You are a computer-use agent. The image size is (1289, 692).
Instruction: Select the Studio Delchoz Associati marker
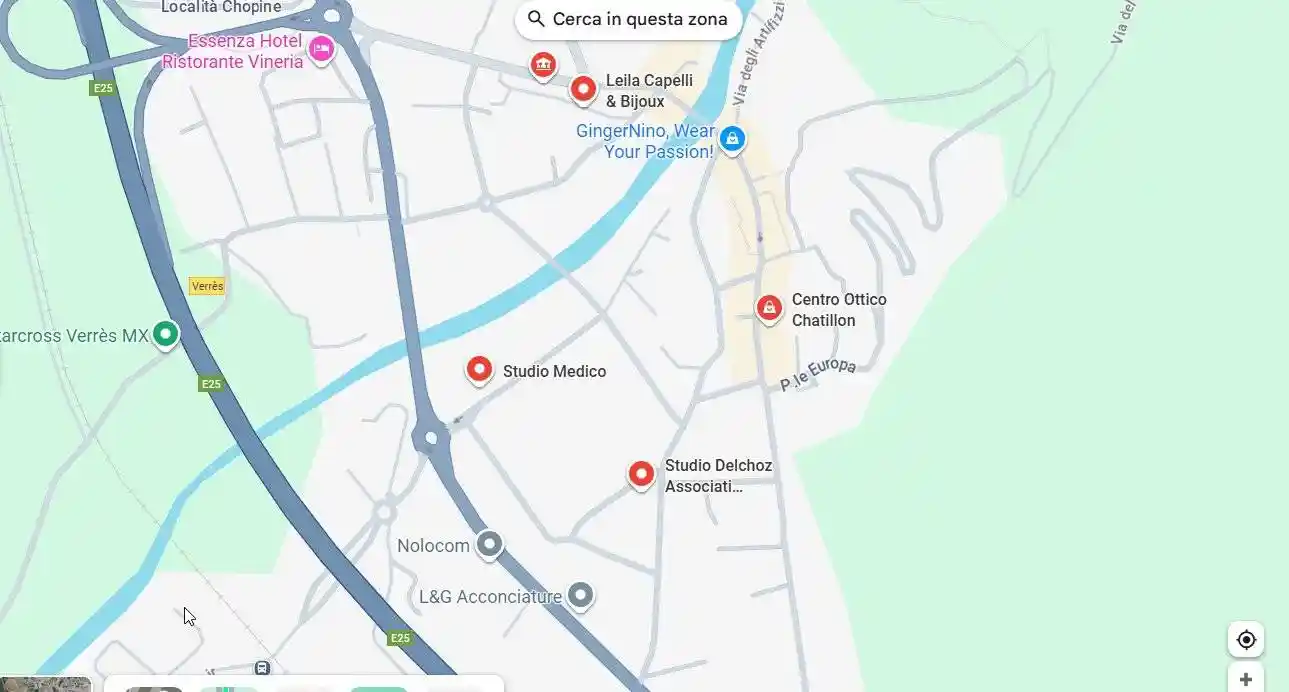tap(641, 474)
